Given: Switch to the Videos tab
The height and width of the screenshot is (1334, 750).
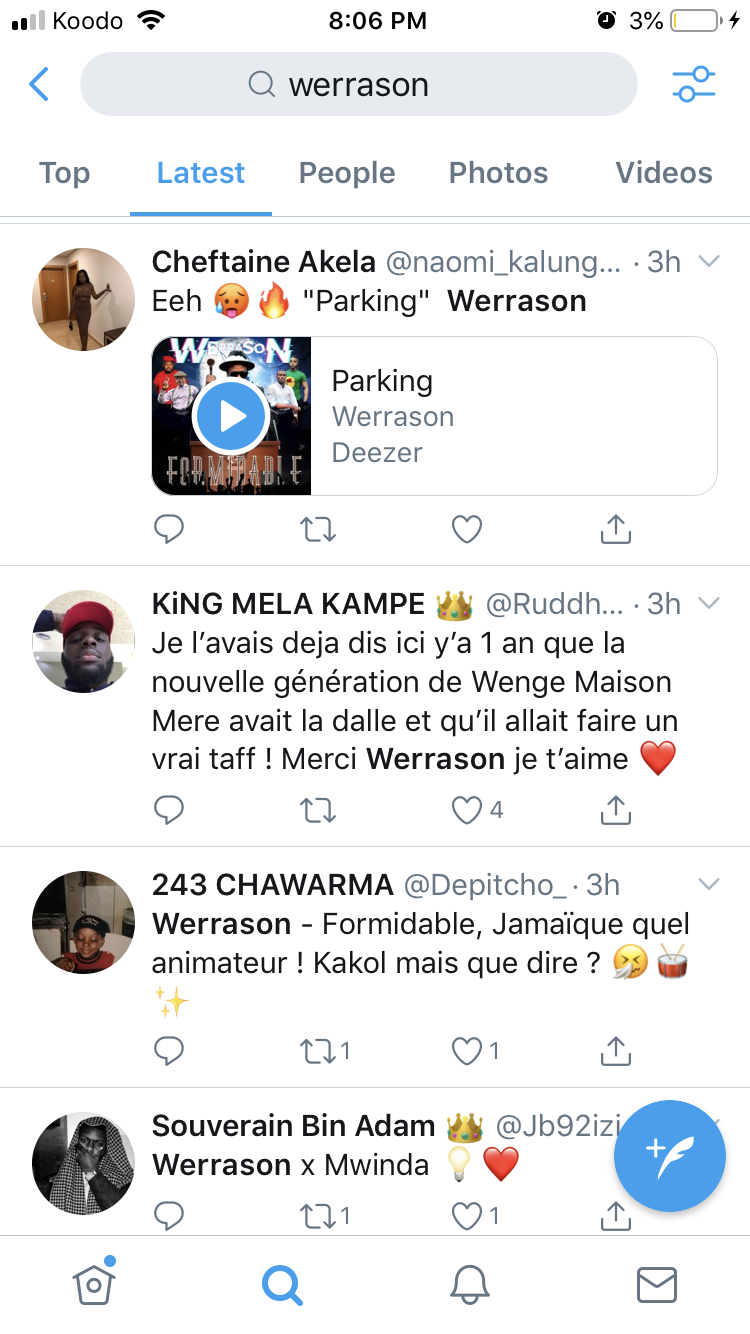Looking at the screenshot, I should tap(664, 173).
